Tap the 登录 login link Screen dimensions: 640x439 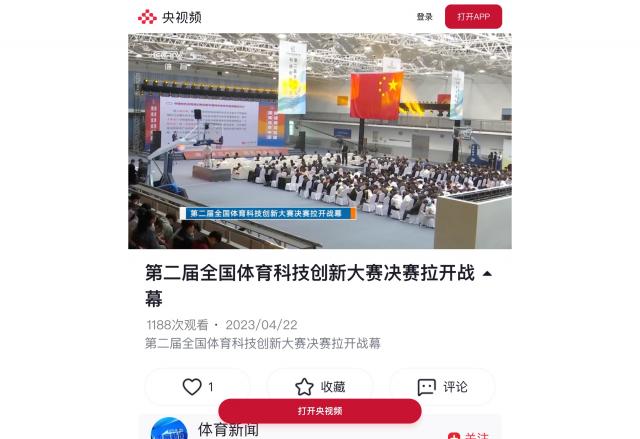(425, 17)
